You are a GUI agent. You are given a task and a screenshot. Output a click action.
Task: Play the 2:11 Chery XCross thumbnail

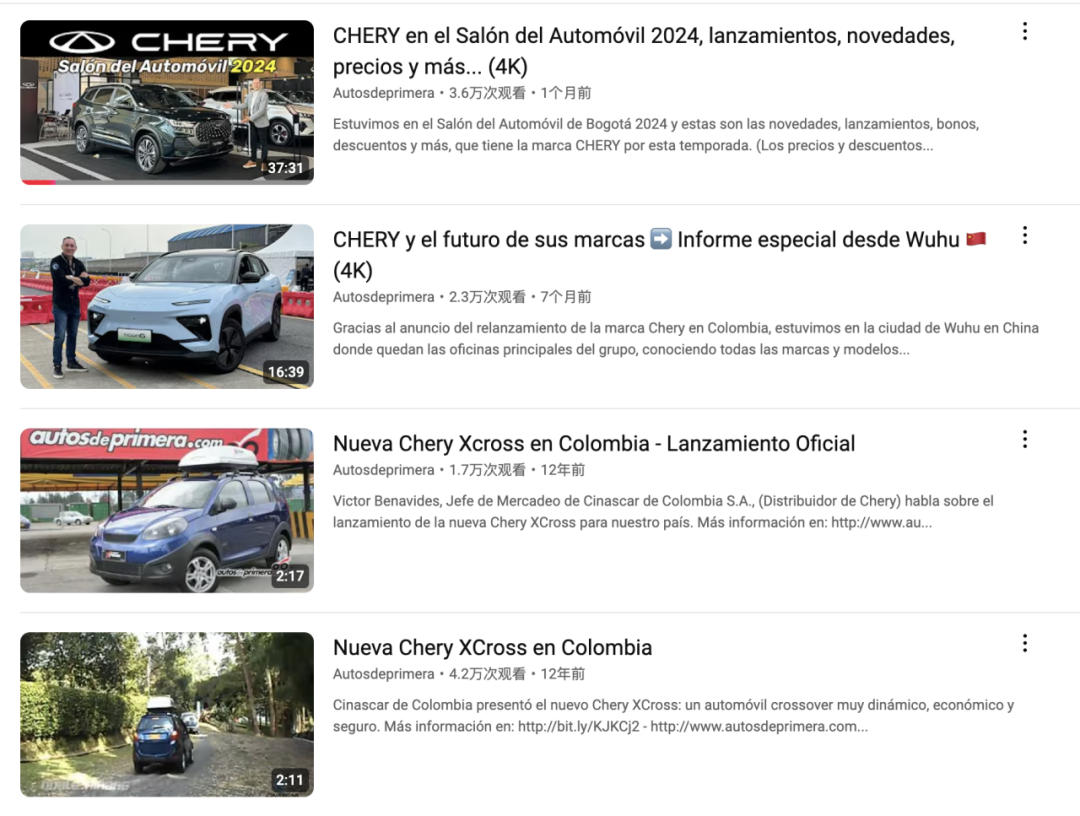coord(167,715)
